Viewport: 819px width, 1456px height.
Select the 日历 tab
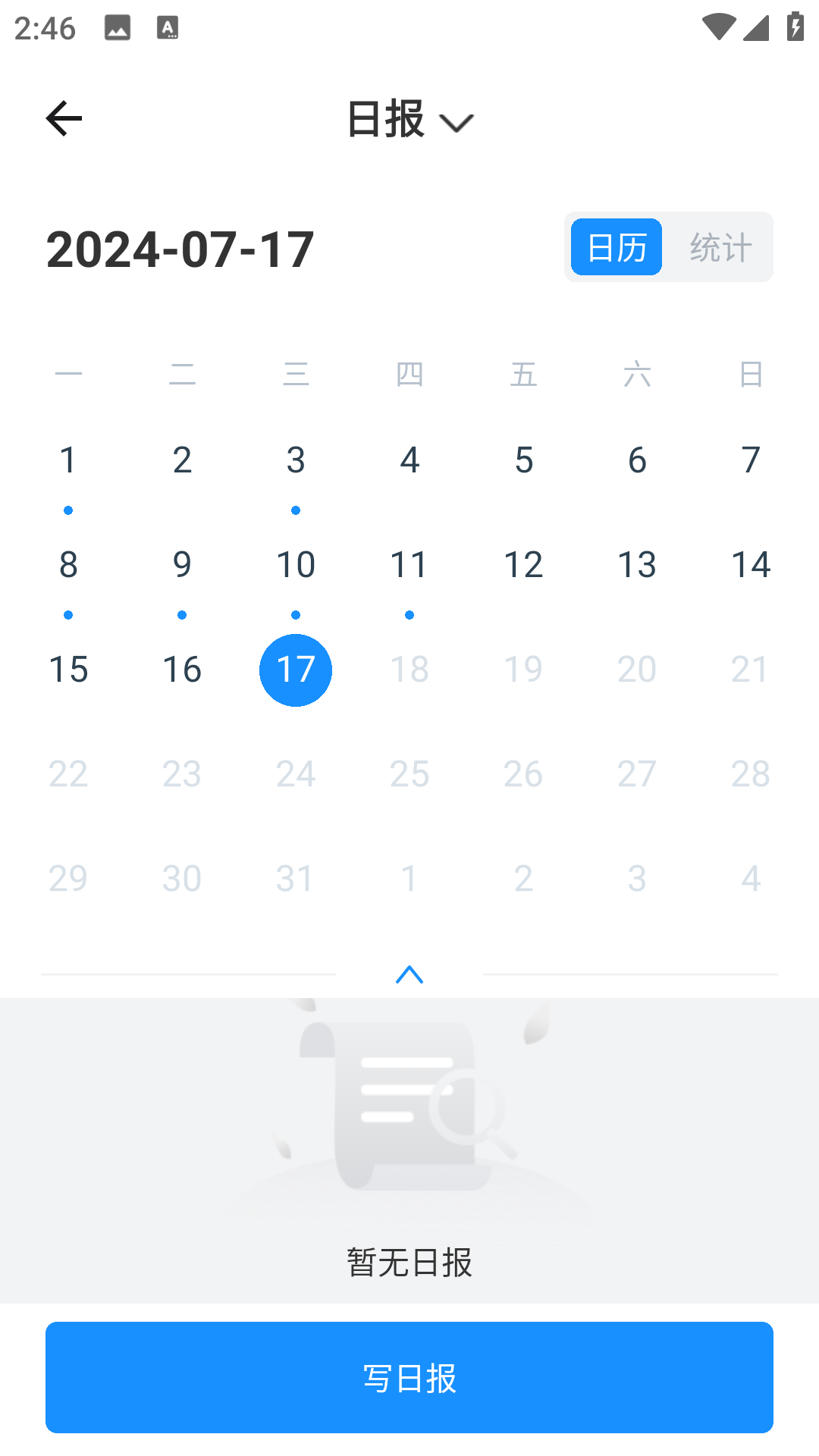pyautogui.click(x=617, y=247)
